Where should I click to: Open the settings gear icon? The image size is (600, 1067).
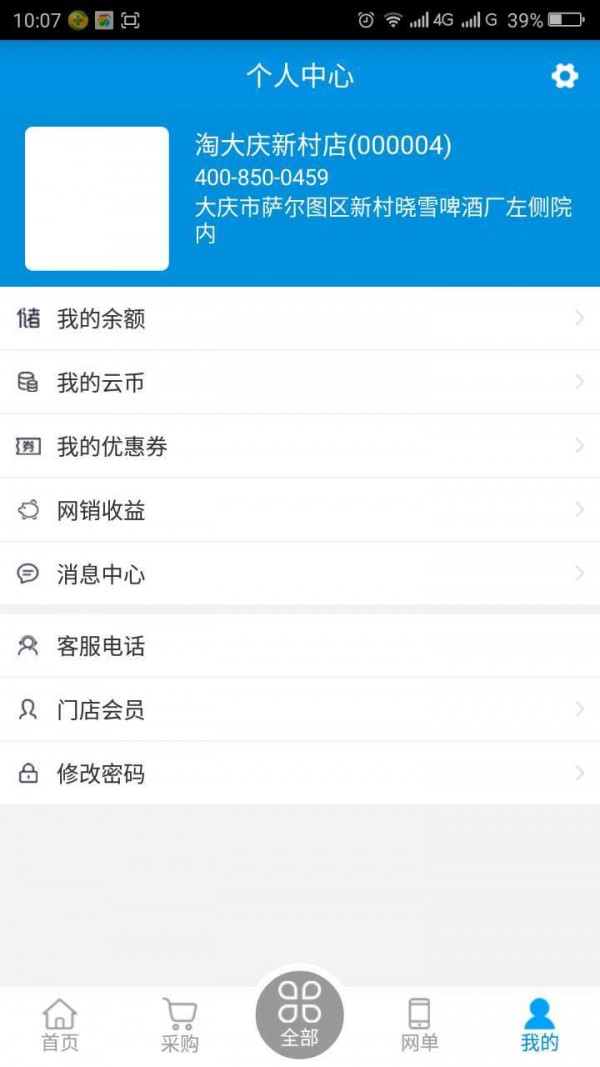tap(565, 76)
